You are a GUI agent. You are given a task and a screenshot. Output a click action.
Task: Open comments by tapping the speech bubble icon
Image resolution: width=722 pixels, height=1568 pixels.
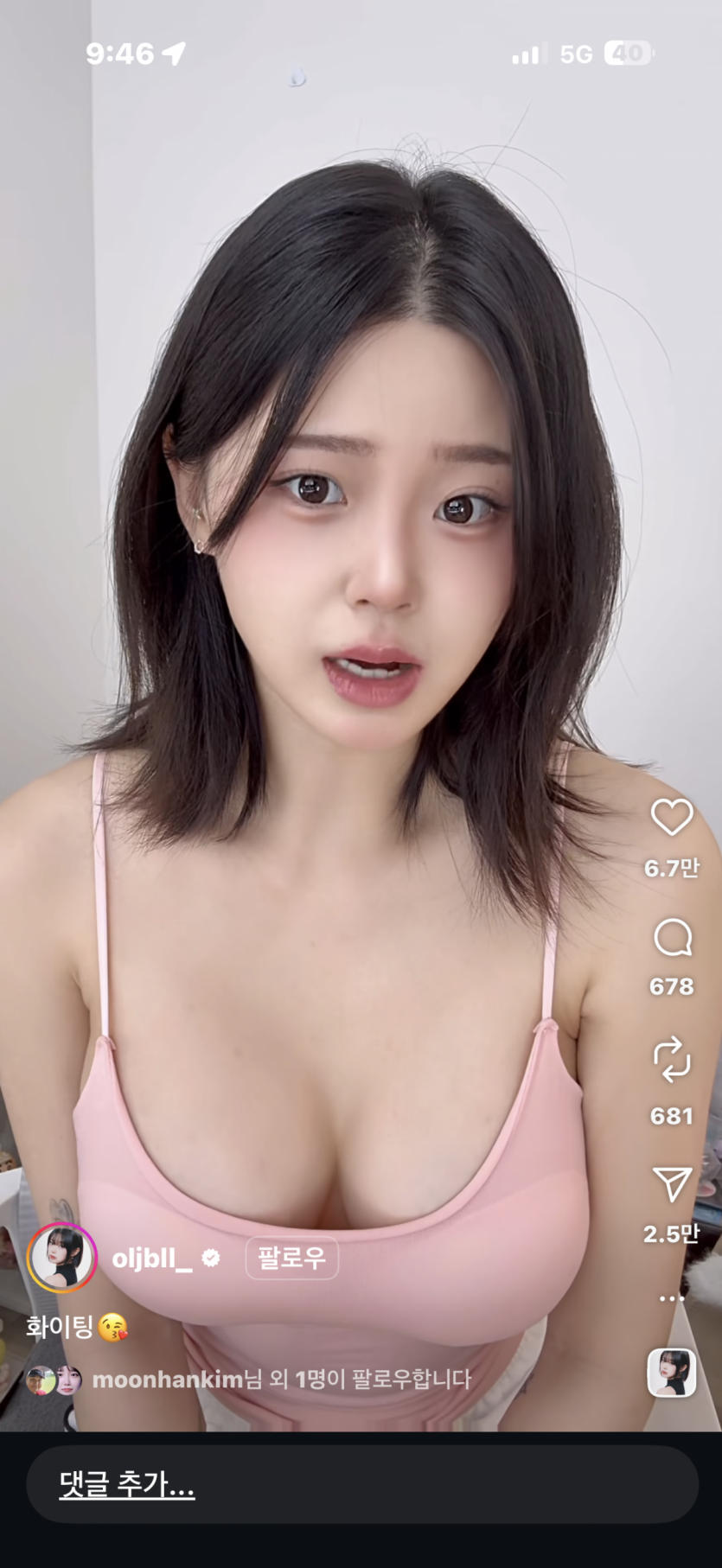673,940
